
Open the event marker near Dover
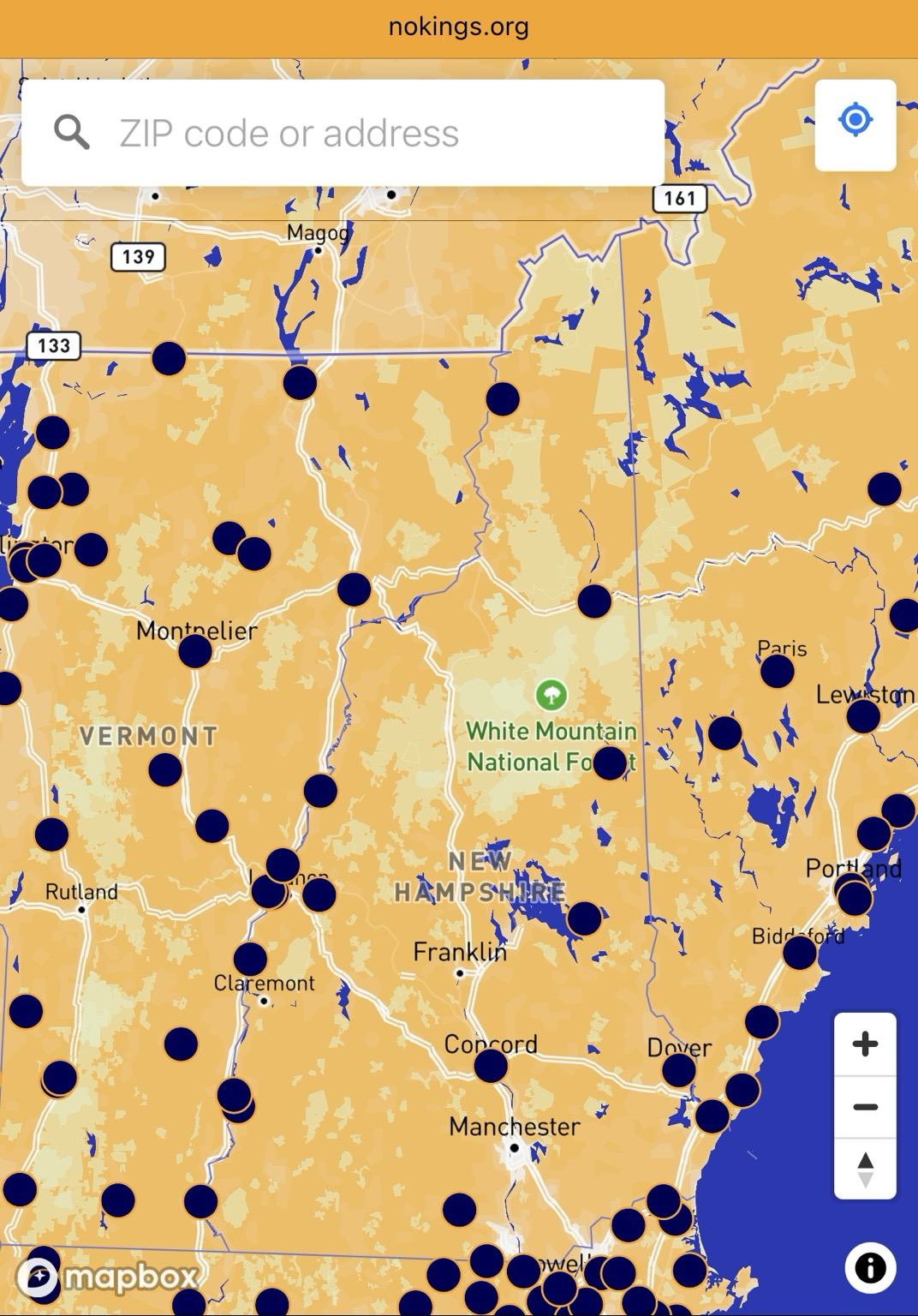(678, 1070)
